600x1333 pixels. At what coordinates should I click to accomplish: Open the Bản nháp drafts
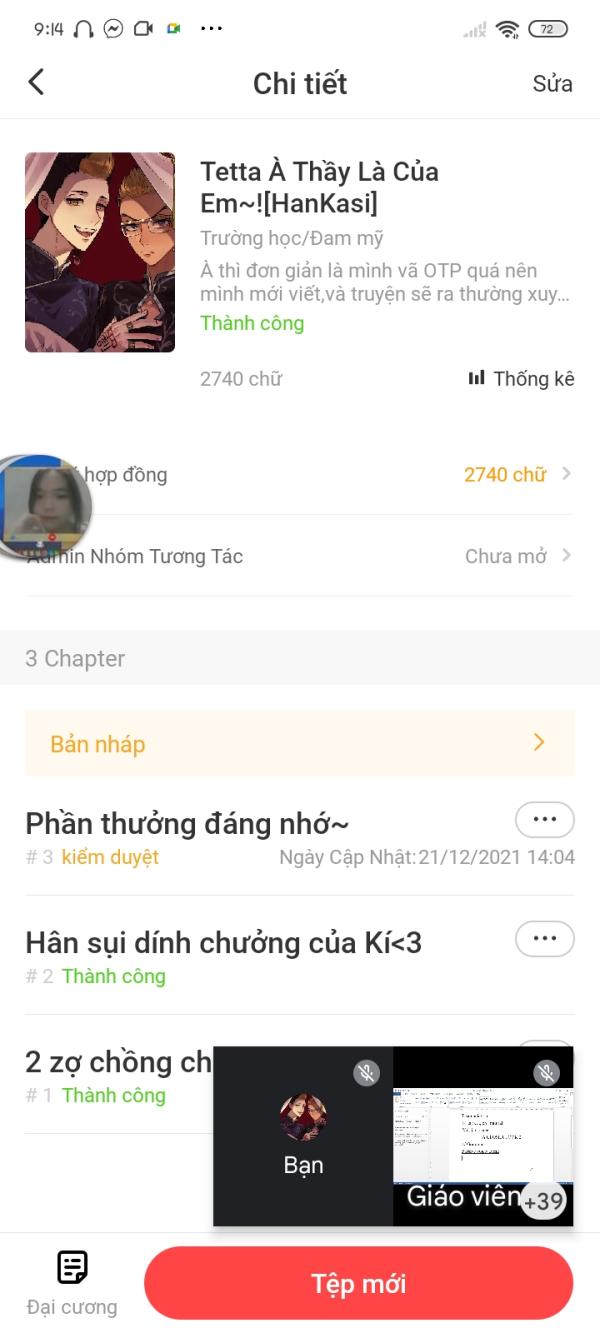[300, 743]
